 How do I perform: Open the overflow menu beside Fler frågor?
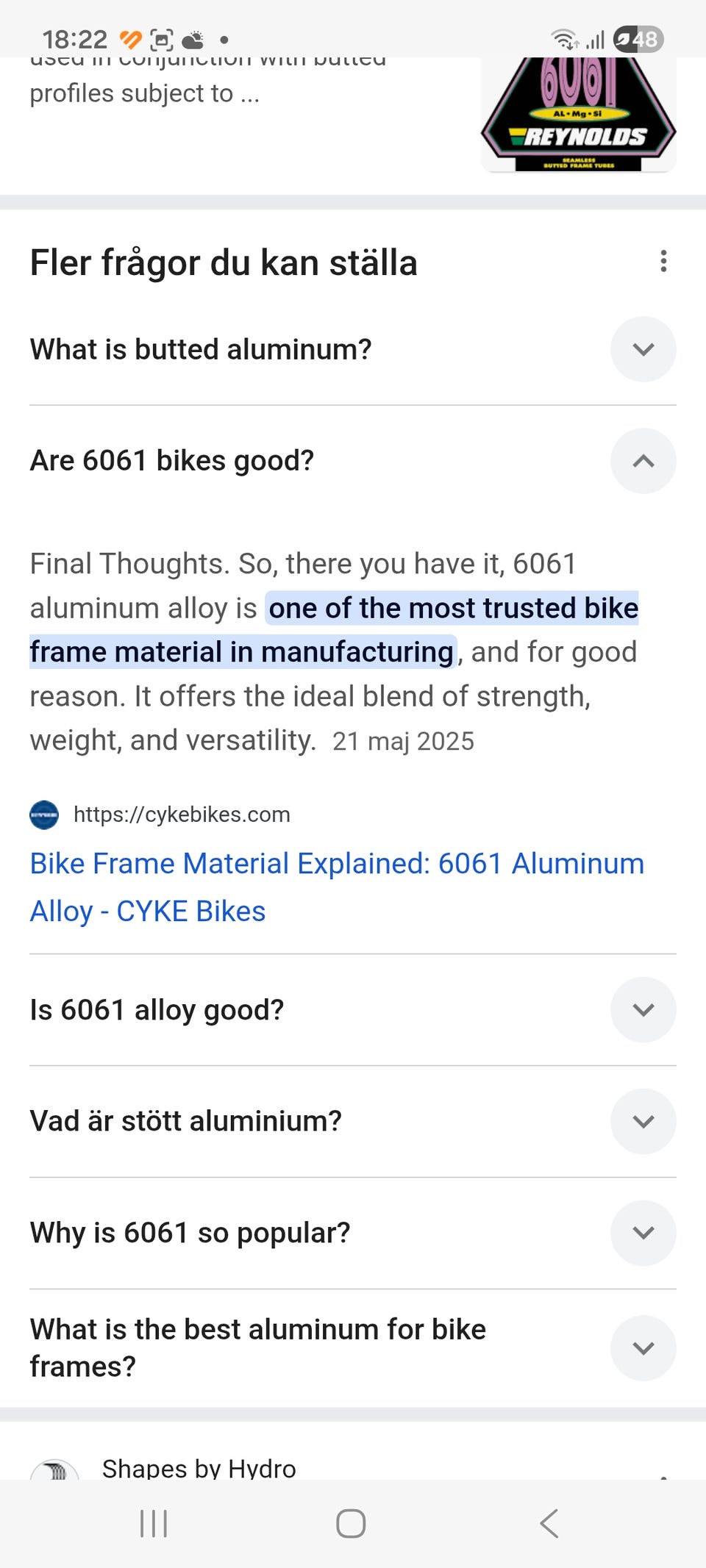click(663, 262)
